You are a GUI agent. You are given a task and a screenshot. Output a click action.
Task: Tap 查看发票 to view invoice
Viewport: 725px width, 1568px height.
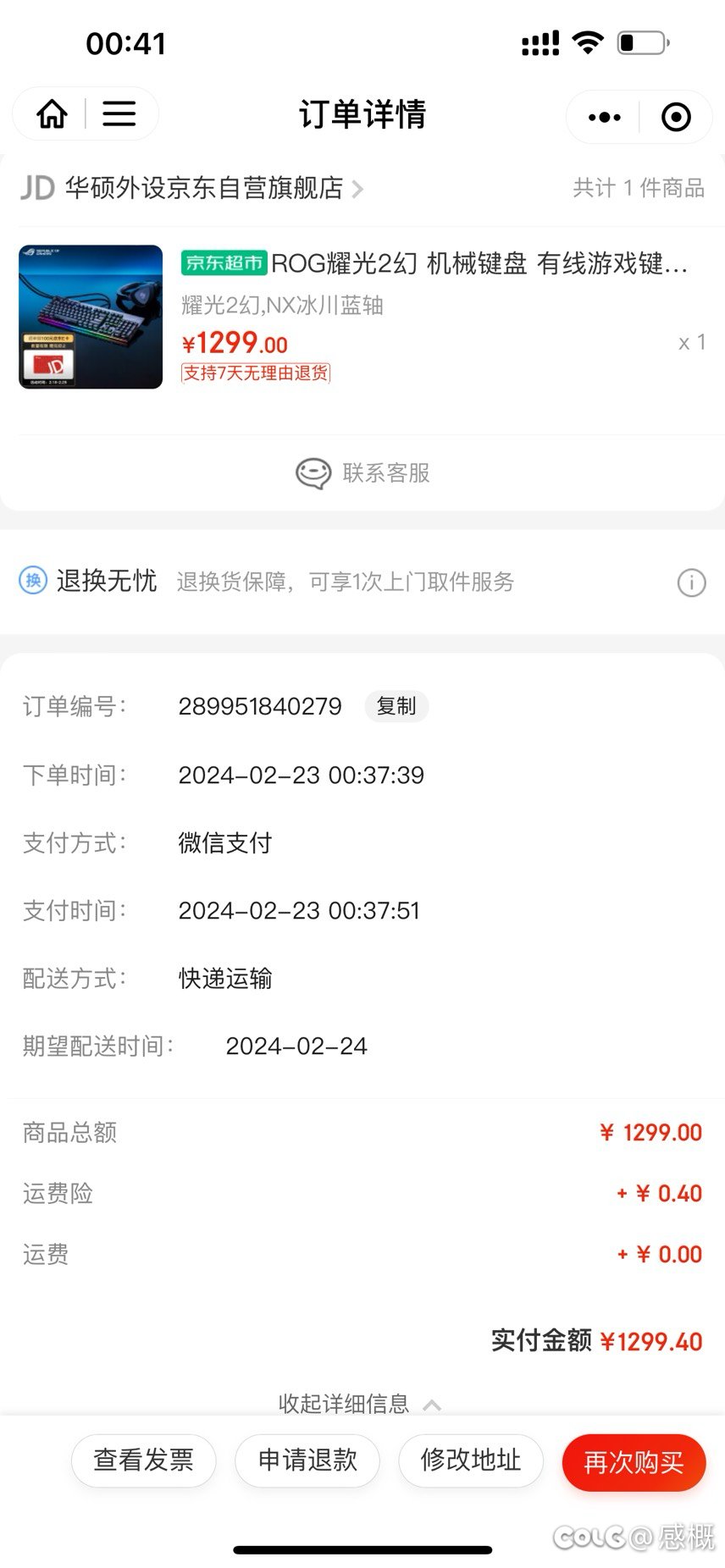coord(143,1460)
